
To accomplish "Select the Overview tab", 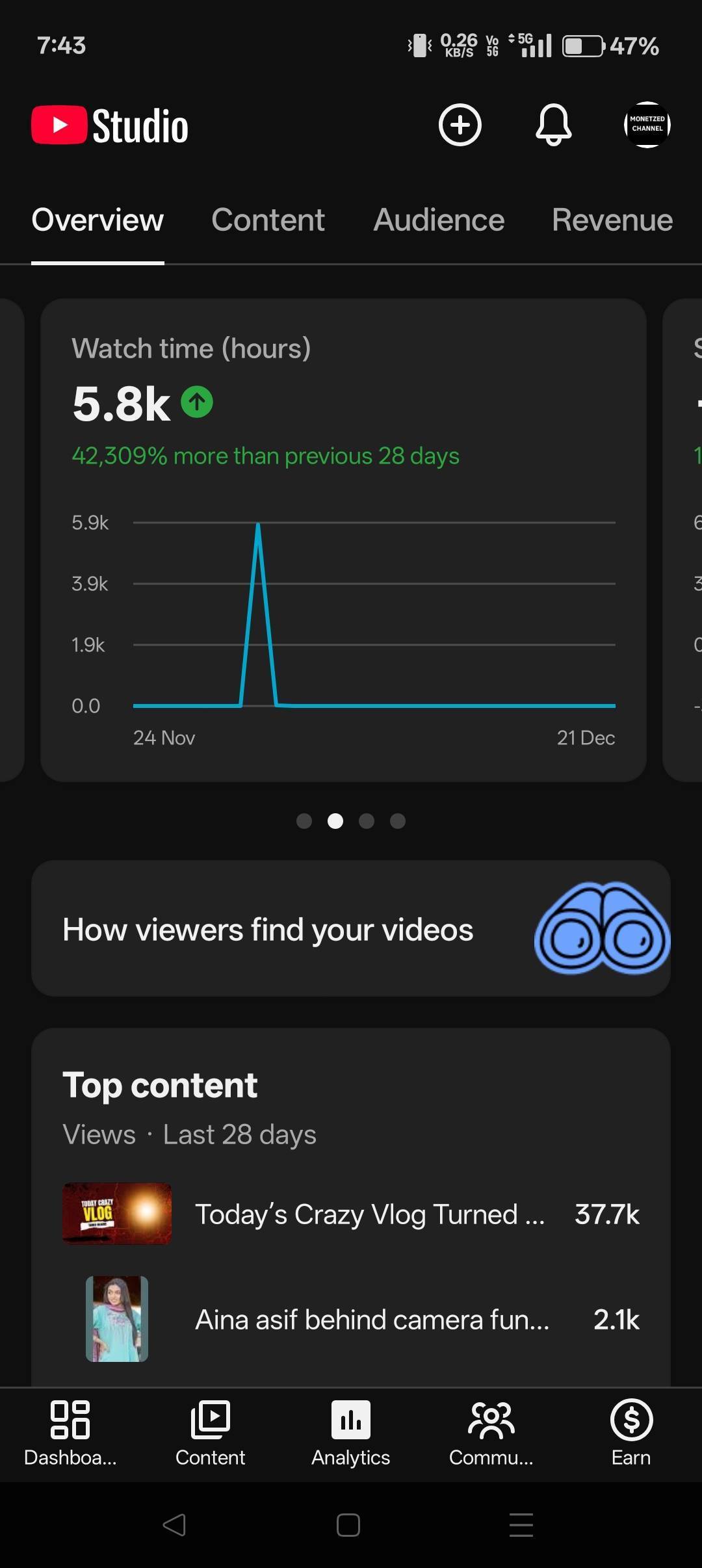I will [x=97, y=220].
